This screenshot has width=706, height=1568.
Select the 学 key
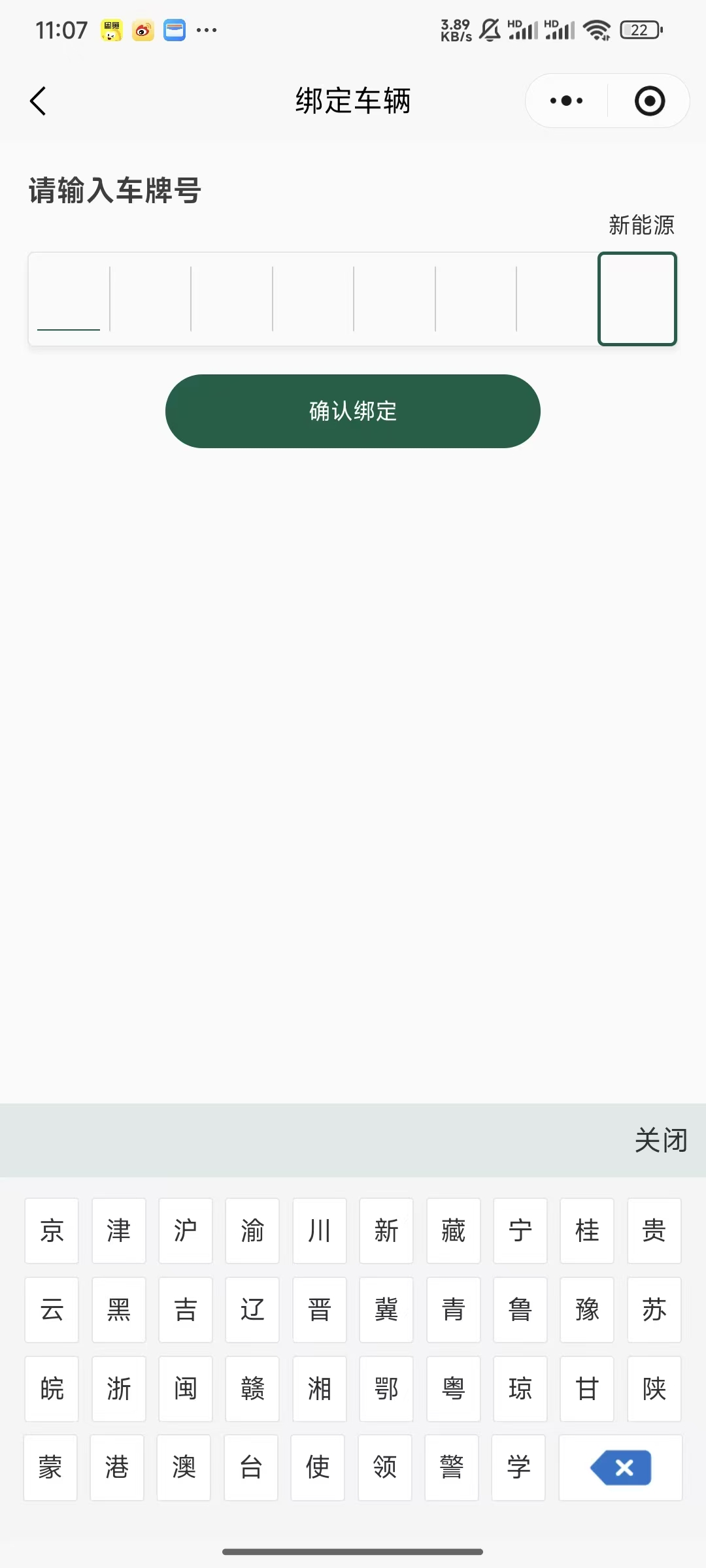click(x=518, y=1467)
